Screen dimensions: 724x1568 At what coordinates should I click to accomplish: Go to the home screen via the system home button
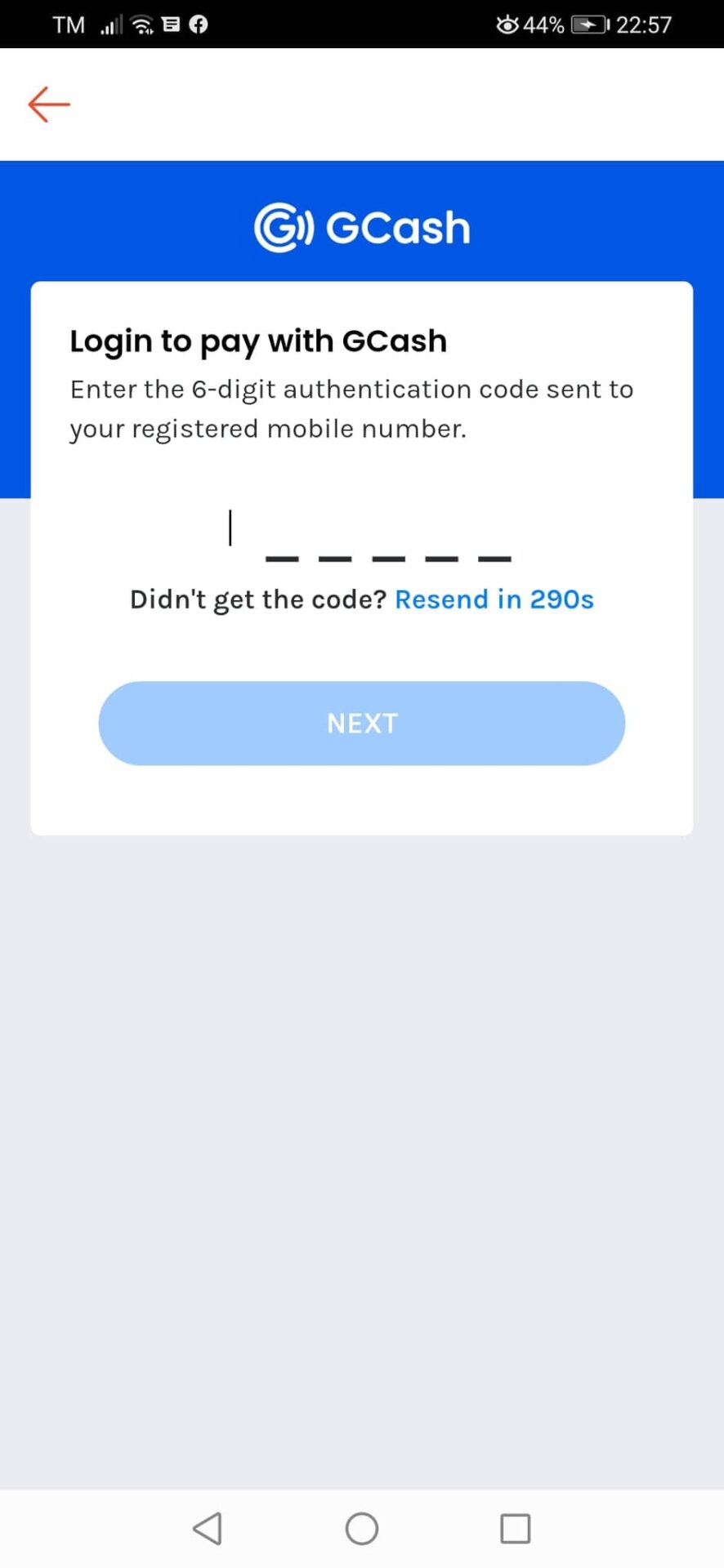(x=361, y=1528)
